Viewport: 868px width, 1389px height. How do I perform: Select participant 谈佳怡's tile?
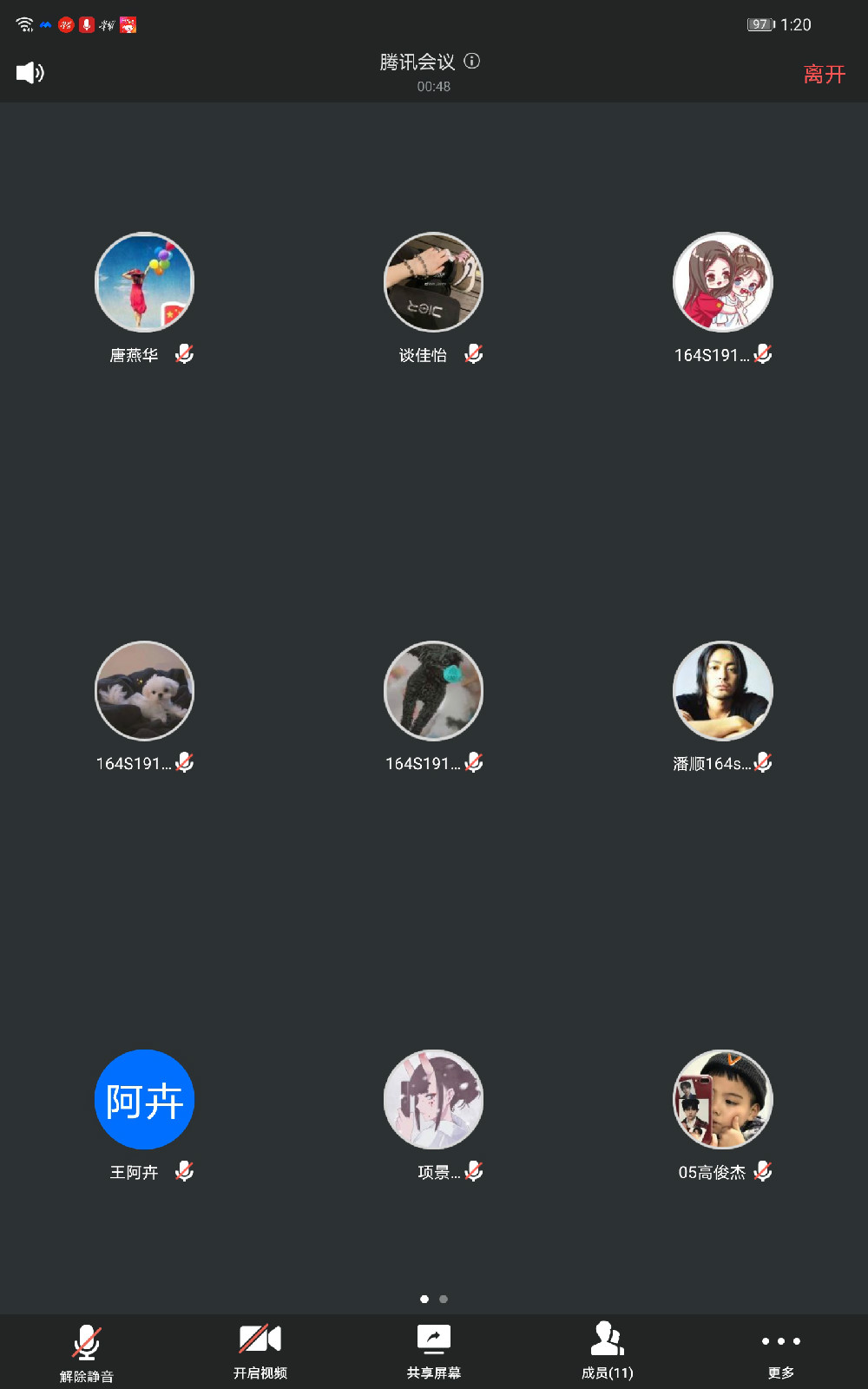(x=433, y=283)
